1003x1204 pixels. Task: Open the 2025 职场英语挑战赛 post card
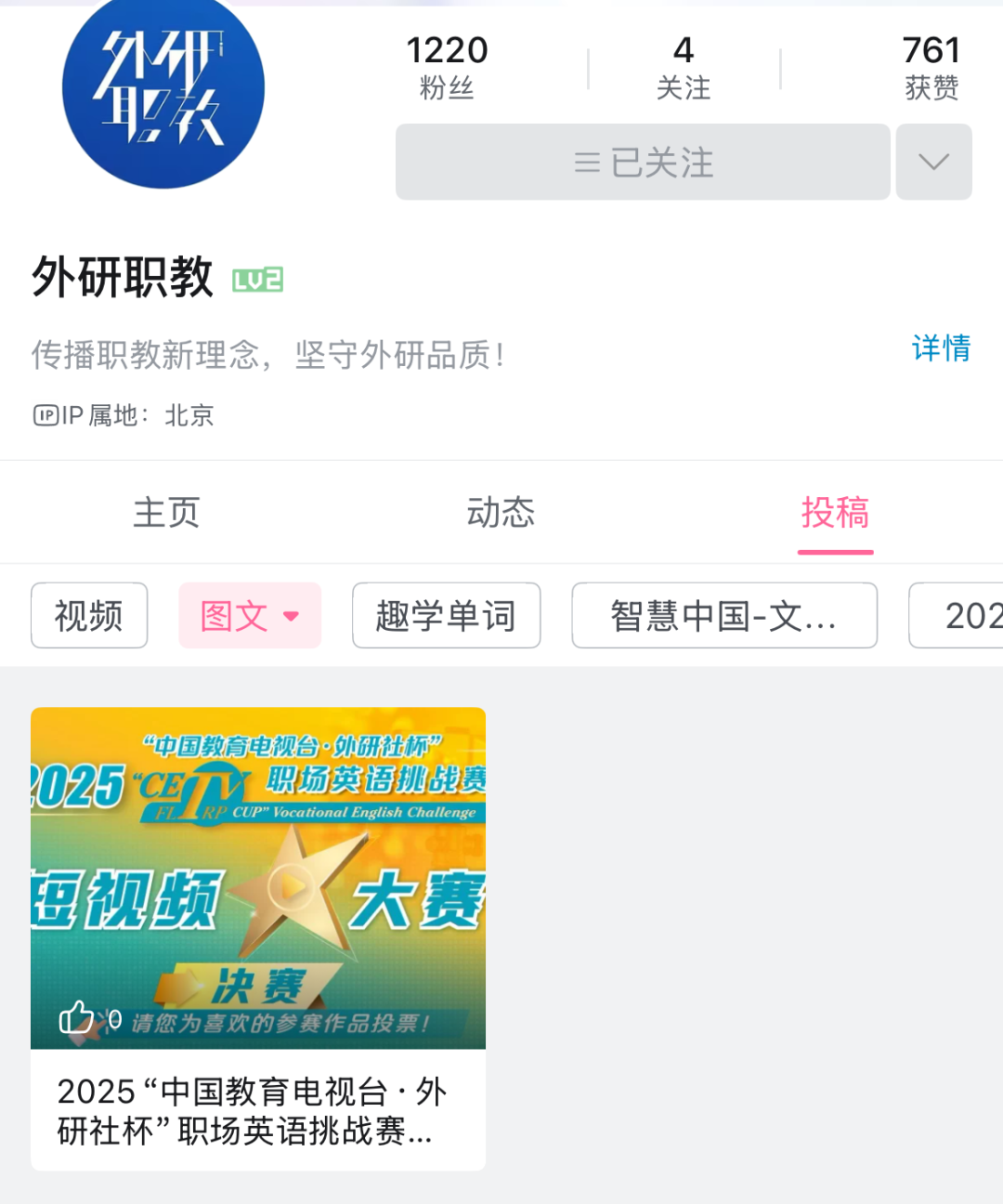[258, 938]
